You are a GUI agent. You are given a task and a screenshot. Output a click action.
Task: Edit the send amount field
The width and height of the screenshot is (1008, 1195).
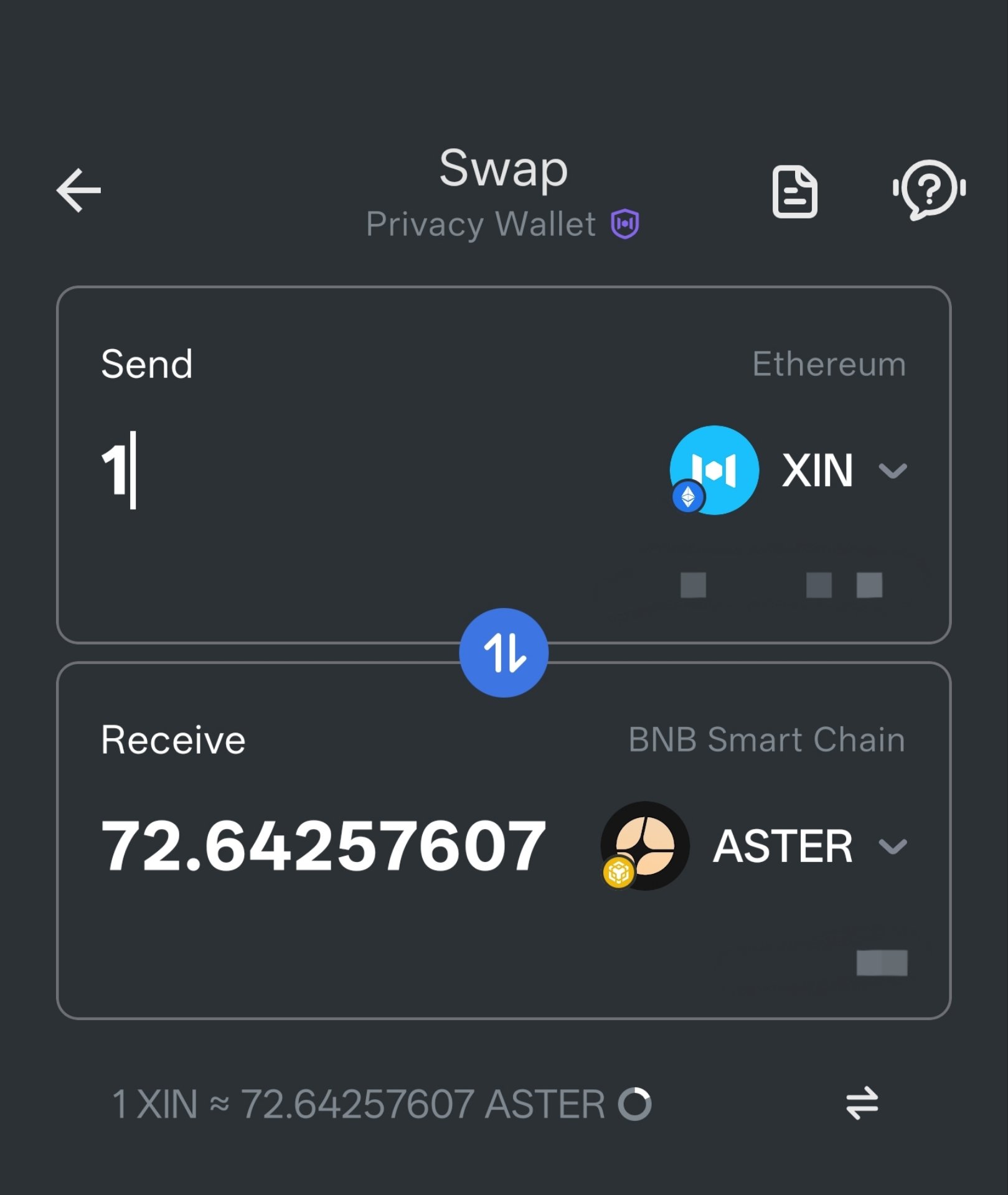coord(311,471)
